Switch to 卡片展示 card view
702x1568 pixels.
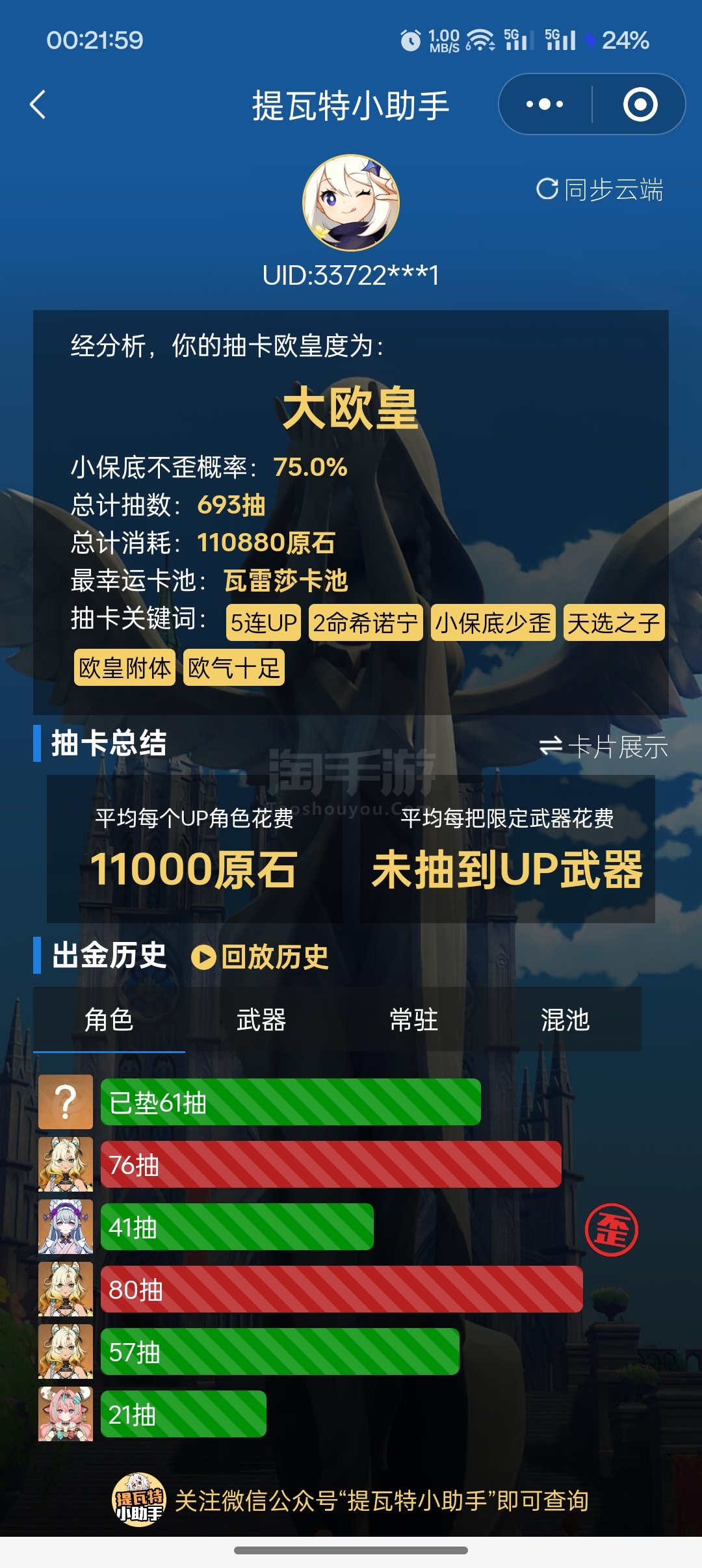[x=603, y=746]
